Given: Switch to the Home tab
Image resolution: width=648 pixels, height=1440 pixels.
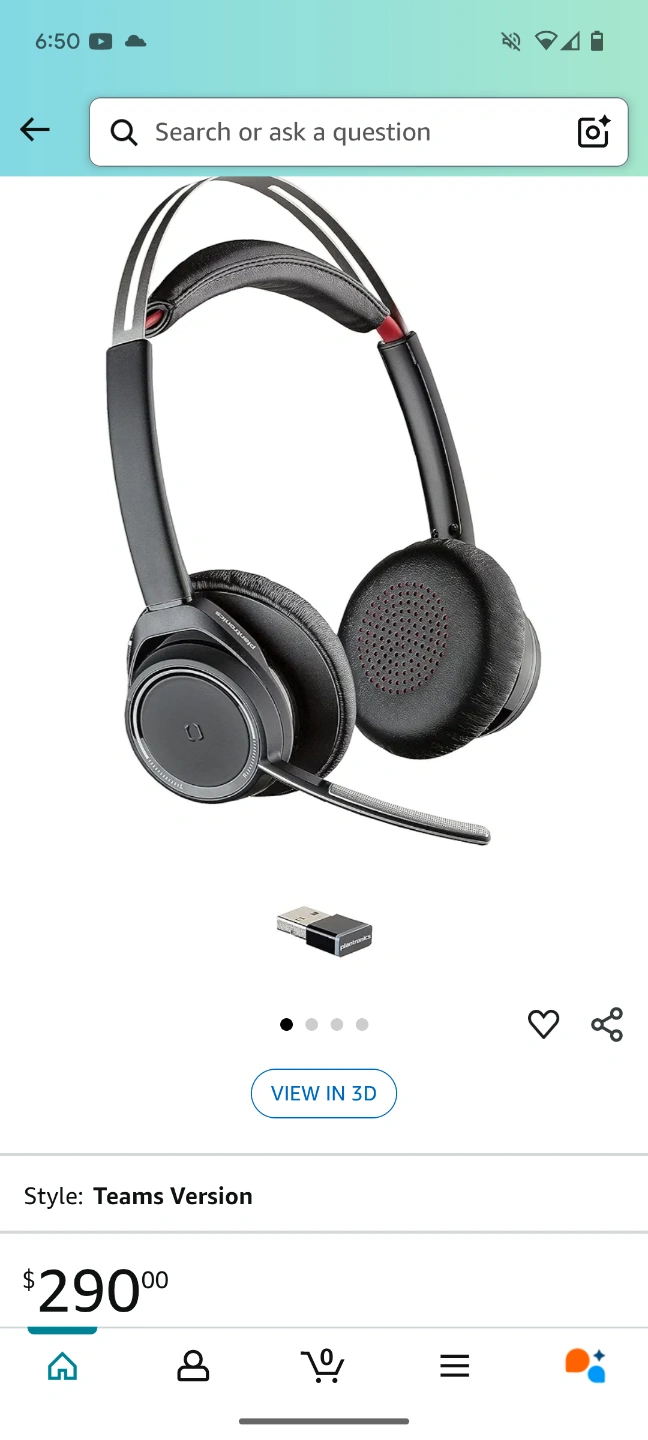Looking at the screenshot, I should [x=62, y=1366].
